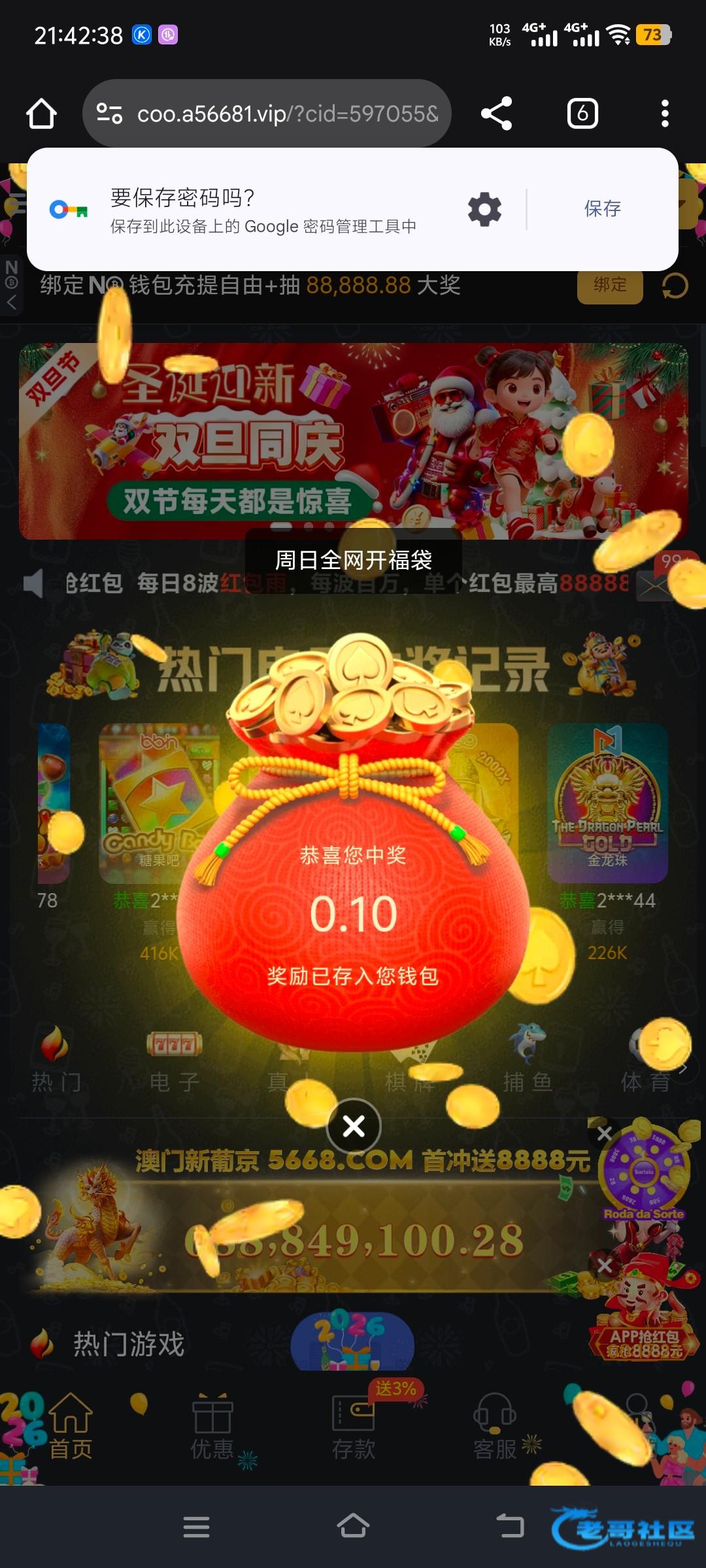Switch to the 存款 tab

[353, 1428]
